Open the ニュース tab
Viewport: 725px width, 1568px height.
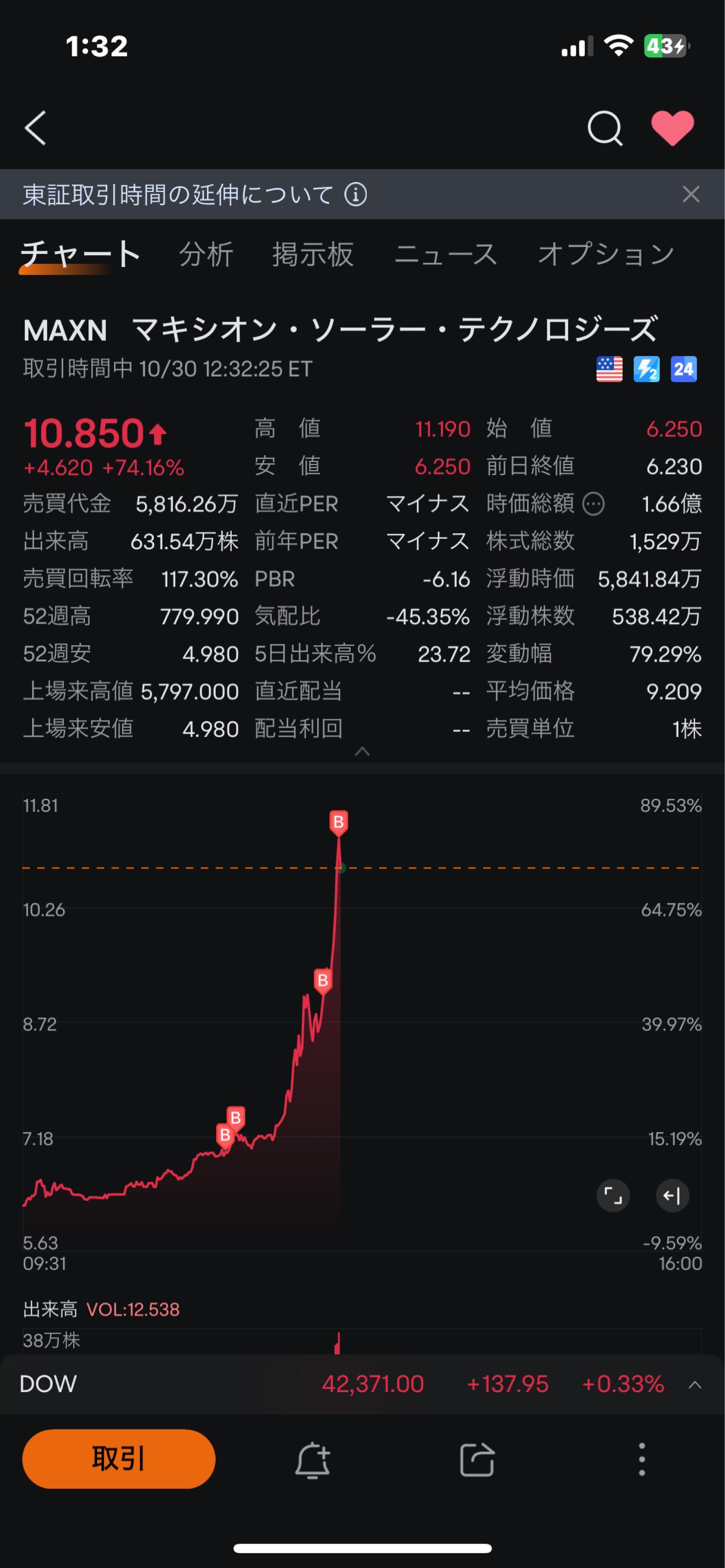(x=446, y=254)
